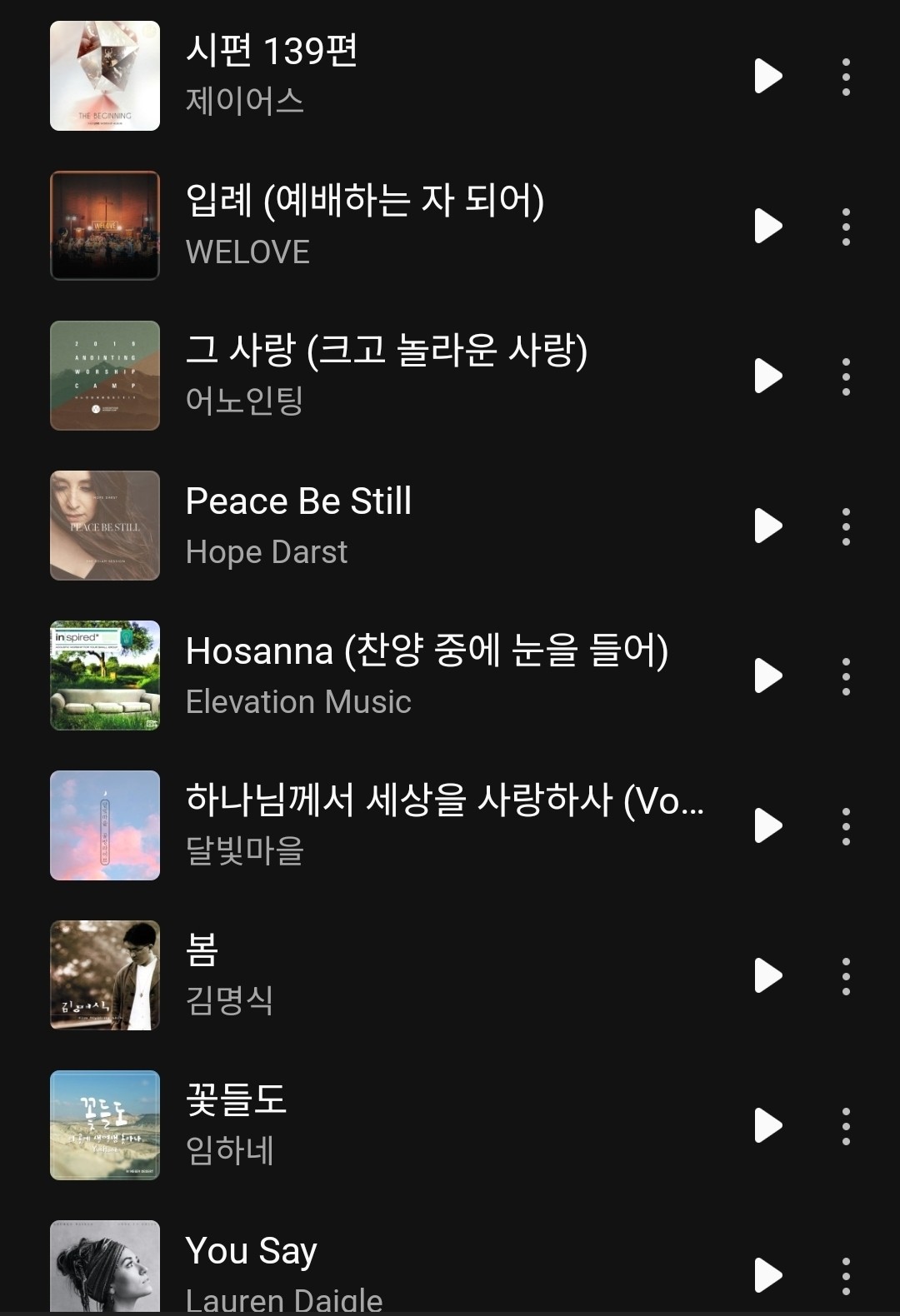Play Peace Be Still by Hope Darst
The image size is (900, 1316).
click(767, 526)
